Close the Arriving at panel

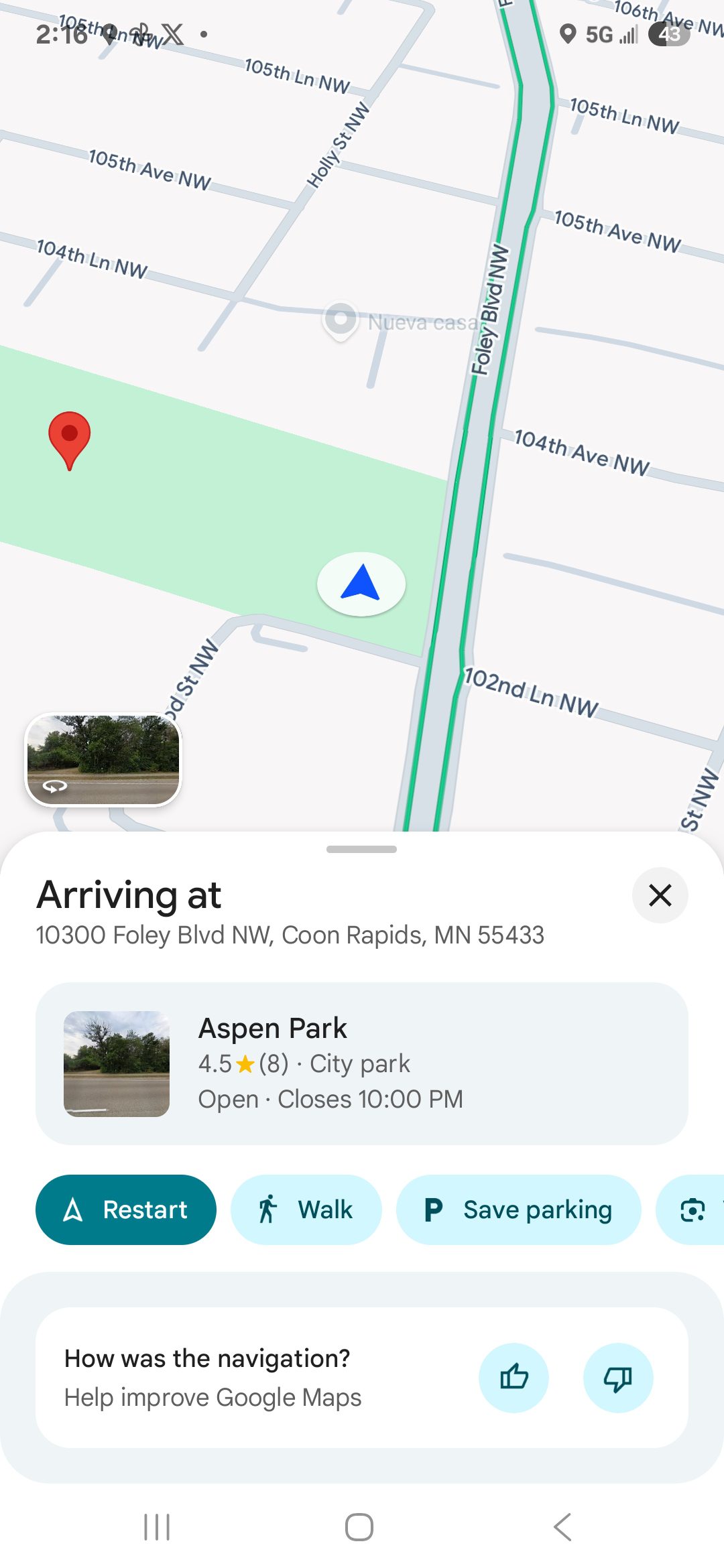tap(660, 895)
